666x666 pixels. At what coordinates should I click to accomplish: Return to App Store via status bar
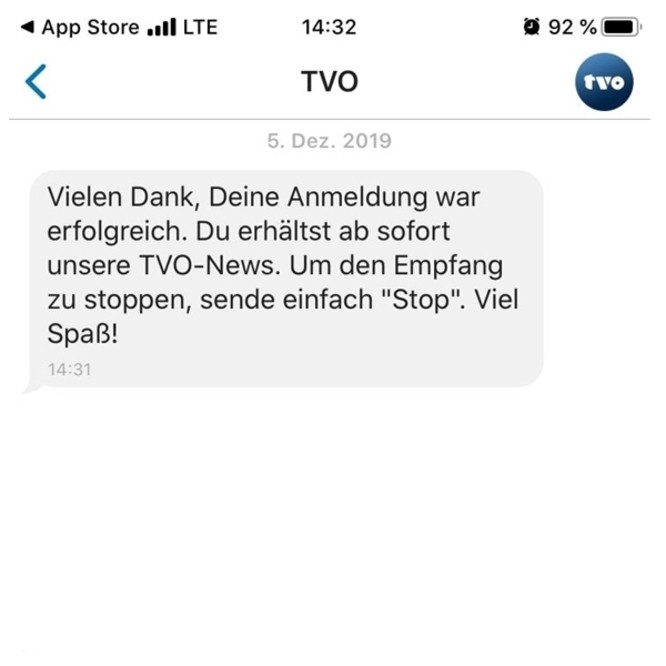(80, 27)
